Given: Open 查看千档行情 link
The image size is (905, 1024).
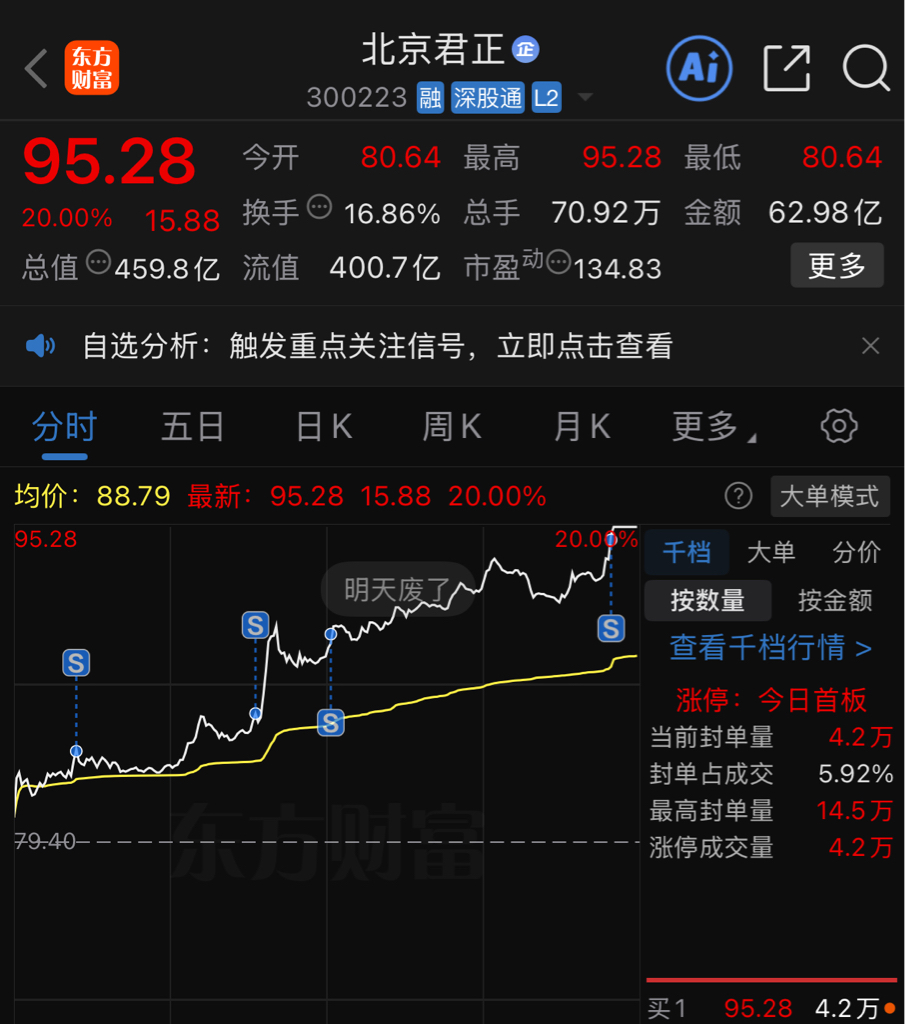Looking at the screenshot, I should (x=770, y=648).
